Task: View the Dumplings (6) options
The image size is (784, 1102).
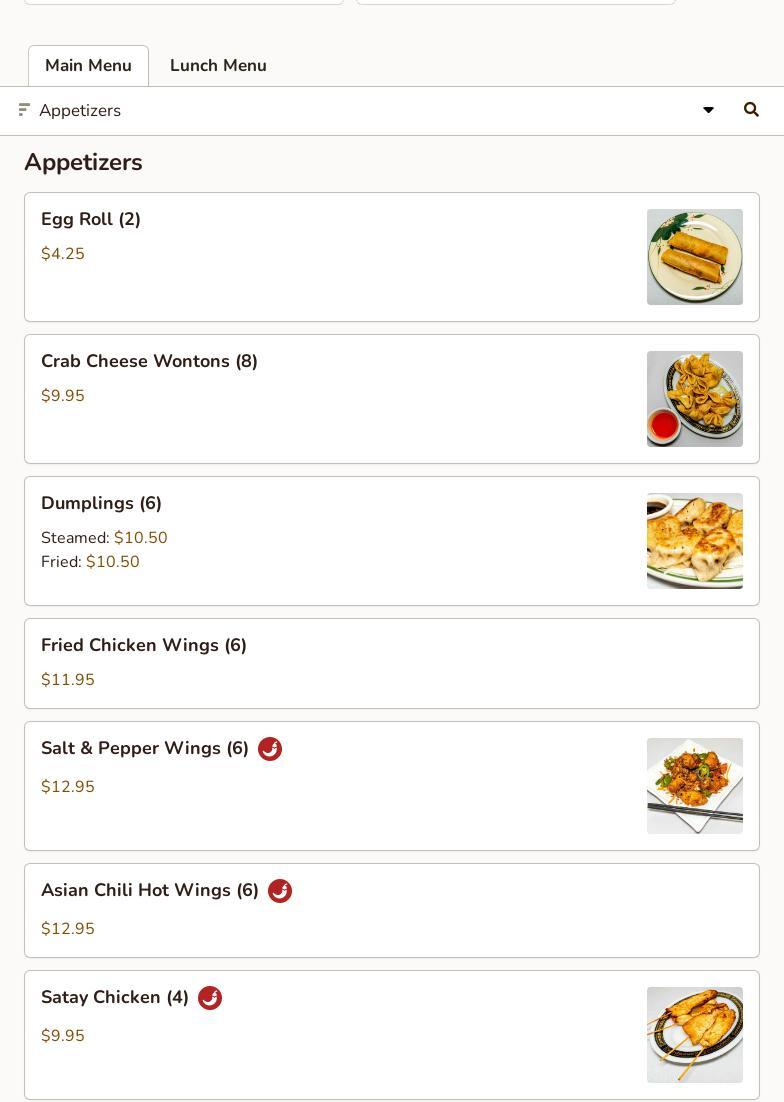Action: (x=101, y=504)
